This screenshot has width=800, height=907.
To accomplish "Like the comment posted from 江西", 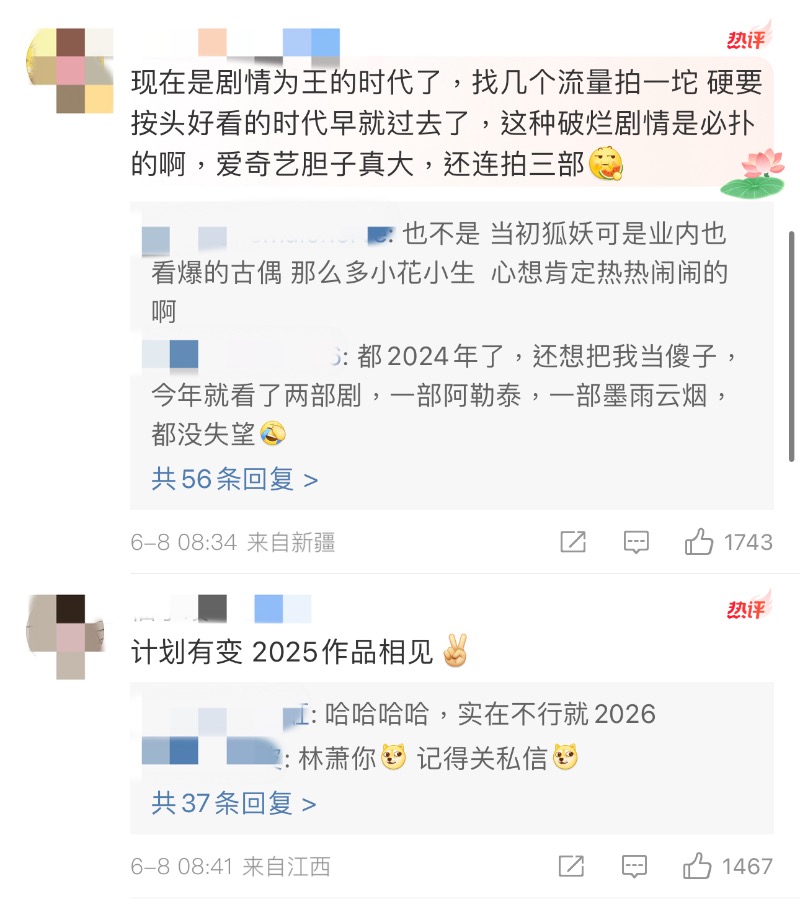I will 699,866.
